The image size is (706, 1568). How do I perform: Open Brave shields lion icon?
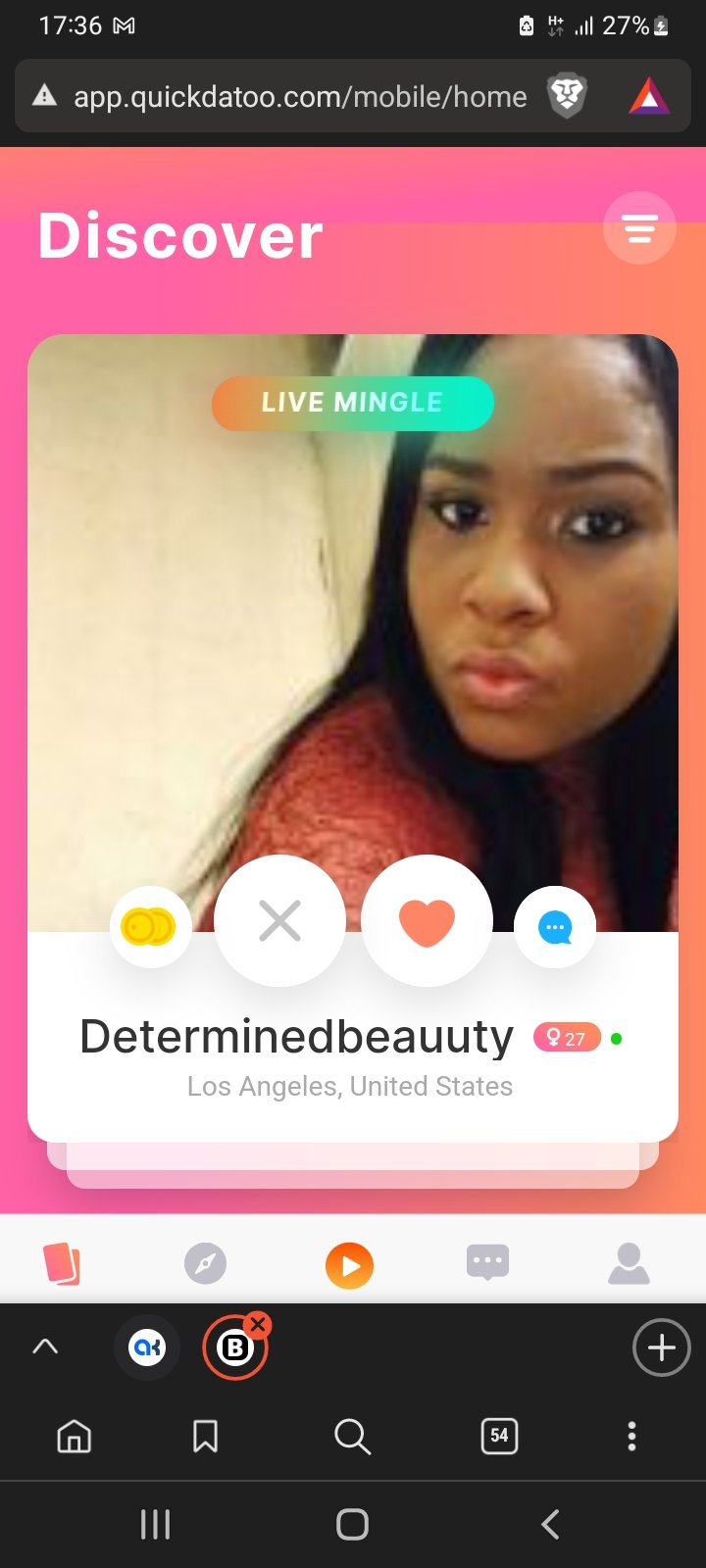click(x=567, y=96)
